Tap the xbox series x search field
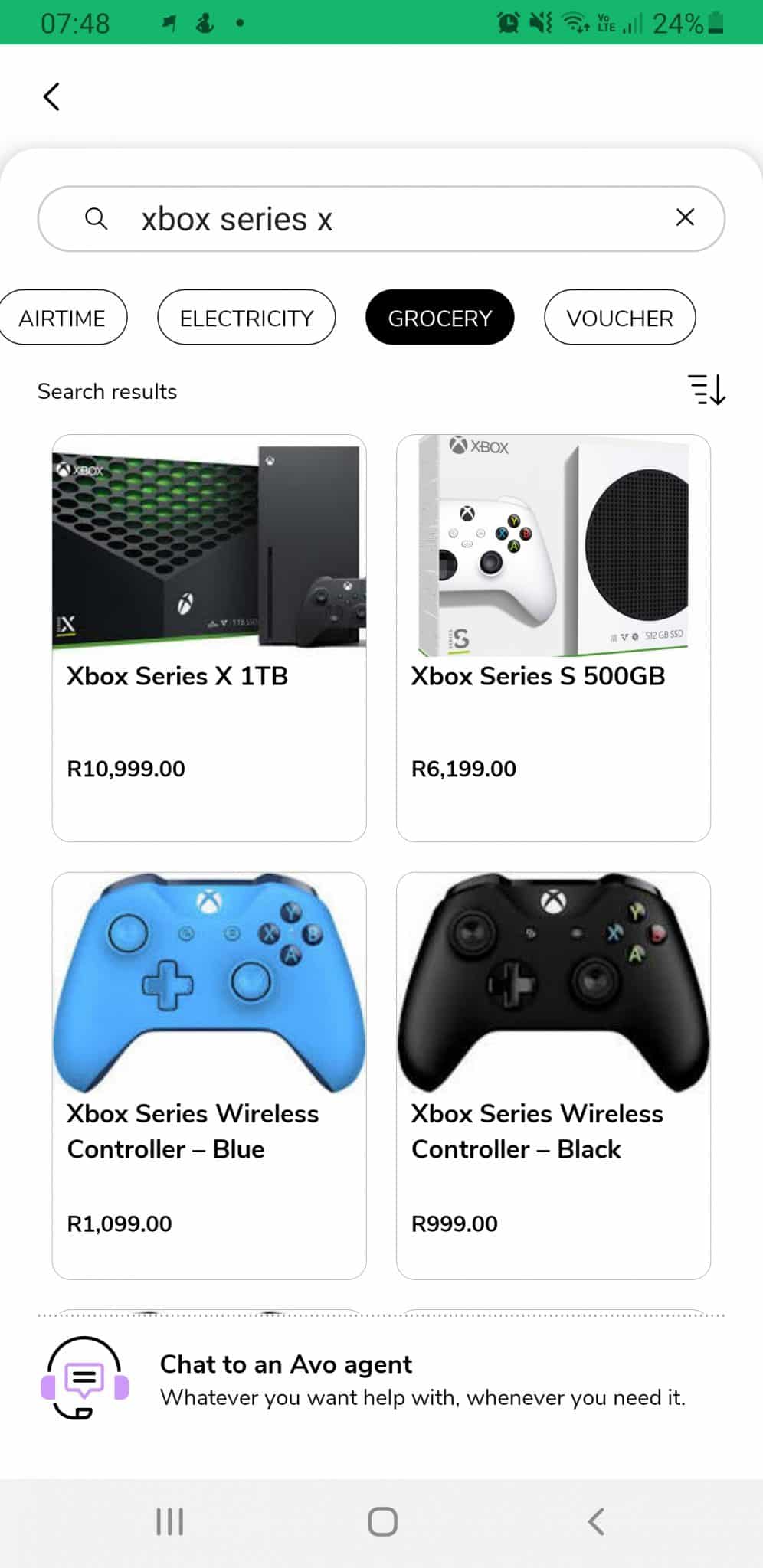Screen dimensions: 763x1568 coord(381,219)
